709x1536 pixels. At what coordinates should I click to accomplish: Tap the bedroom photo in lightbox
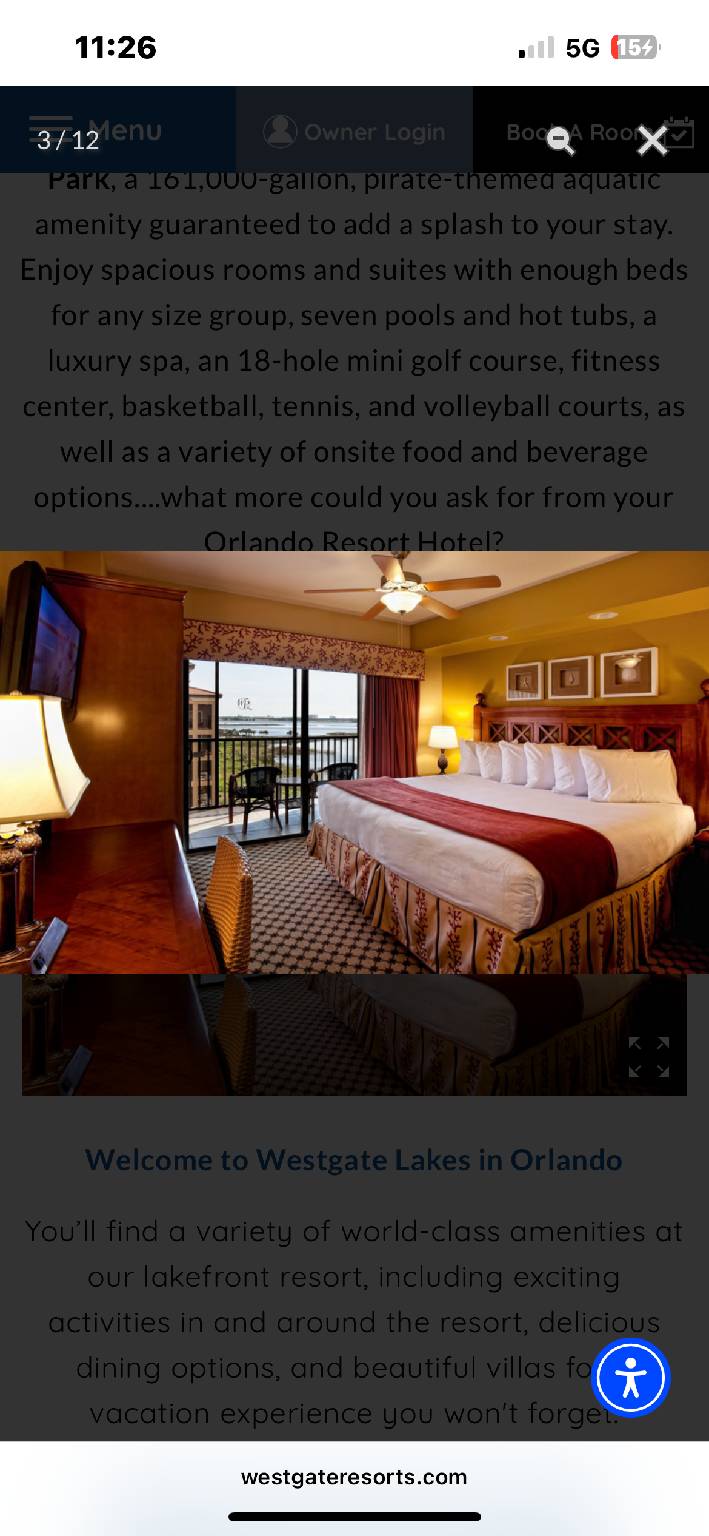(x=354, y=762)
